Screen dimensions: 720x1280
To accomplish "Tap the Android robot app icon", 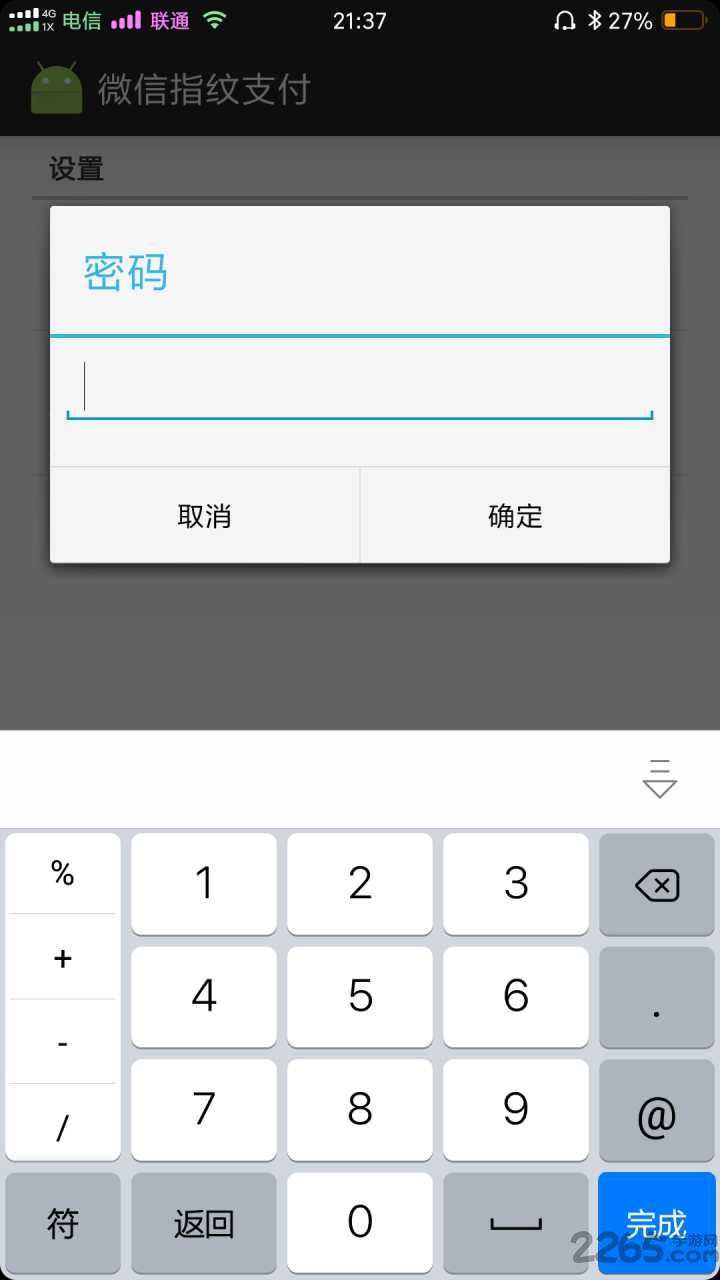I will tap(57, 88).
